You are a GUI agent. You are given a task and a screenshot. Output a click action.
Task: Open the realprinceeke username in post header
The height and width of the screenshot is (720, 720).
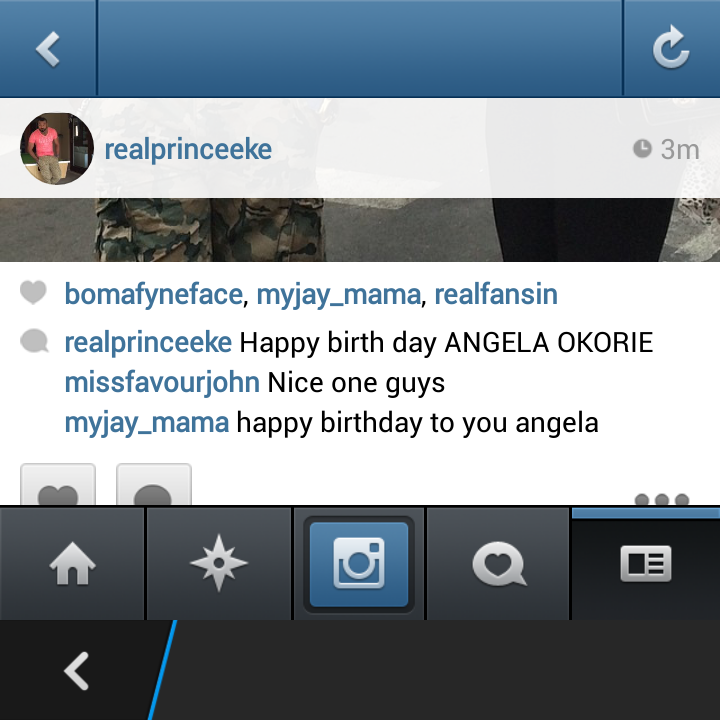click(188, 150)
